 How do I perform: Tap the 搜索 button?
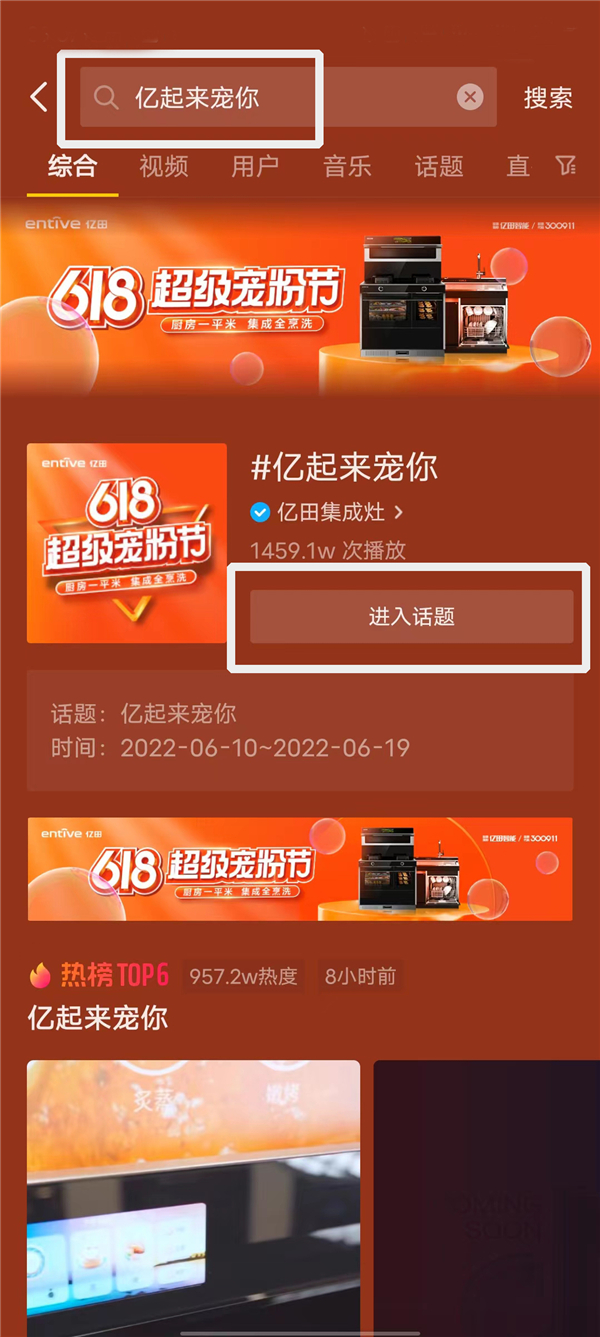(x=548, y=97)
